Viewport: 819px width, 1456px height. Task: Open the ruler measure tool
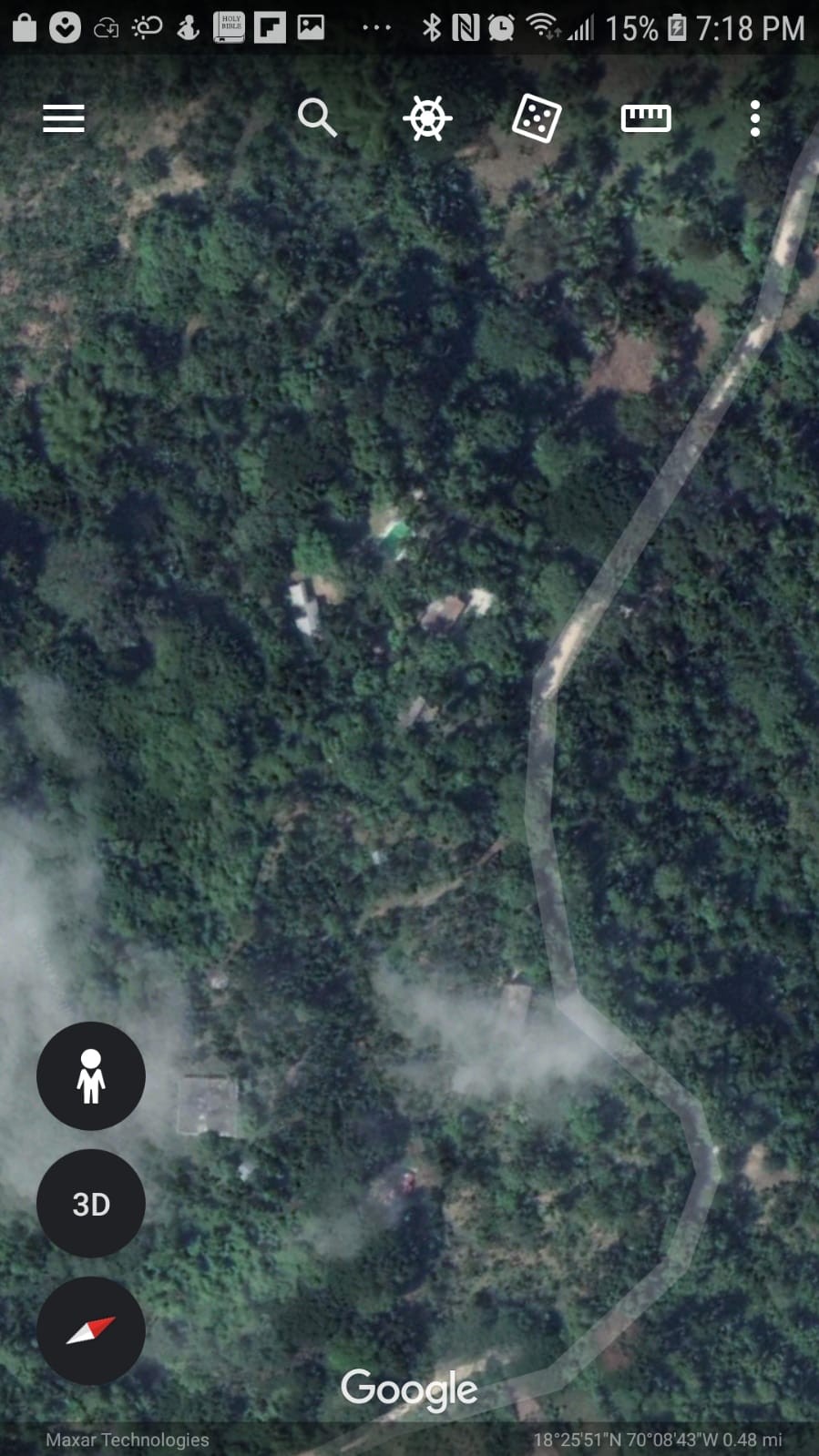pyautogui.click(x=646, y=118)
